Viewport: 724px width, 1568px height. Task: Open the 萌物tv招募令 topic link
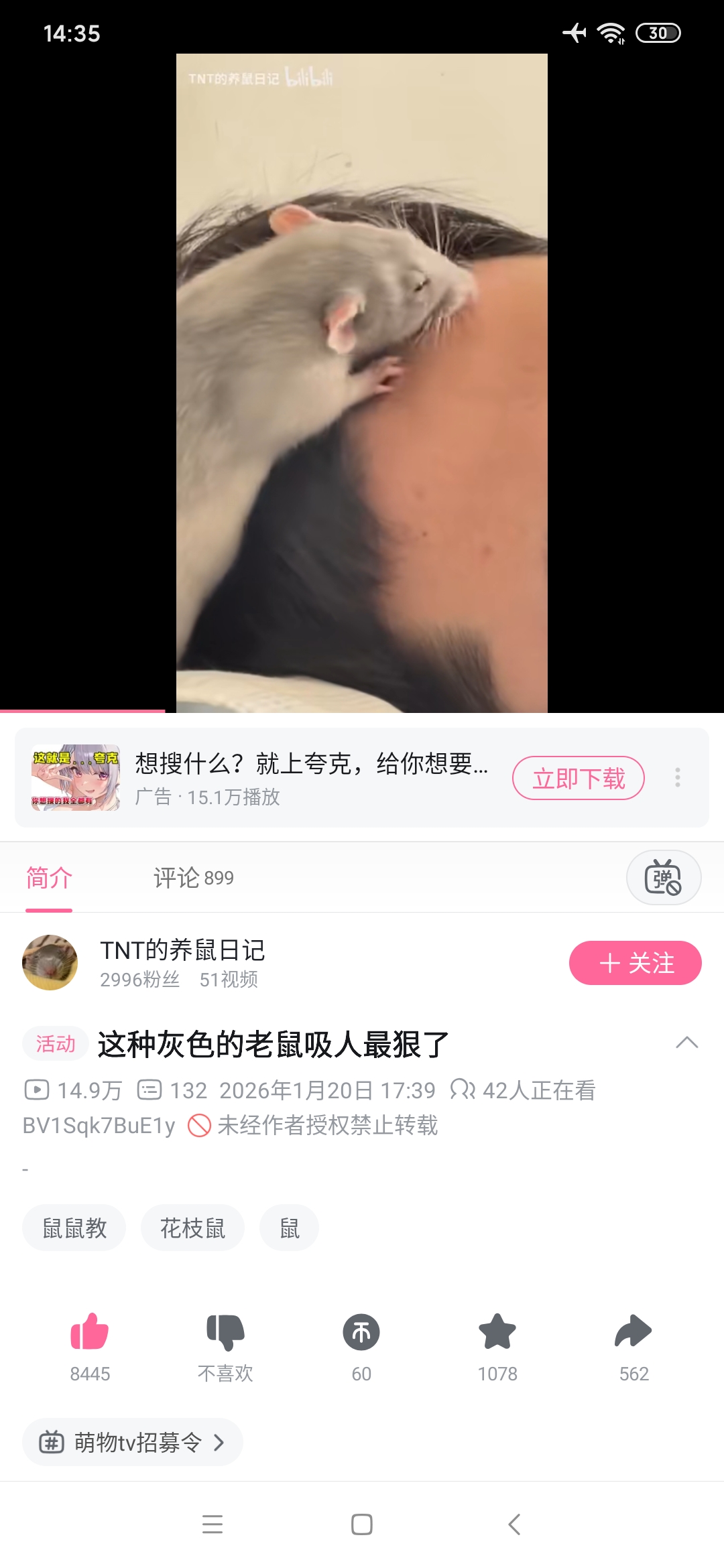pyautogui.click(x=132, y=1442)
